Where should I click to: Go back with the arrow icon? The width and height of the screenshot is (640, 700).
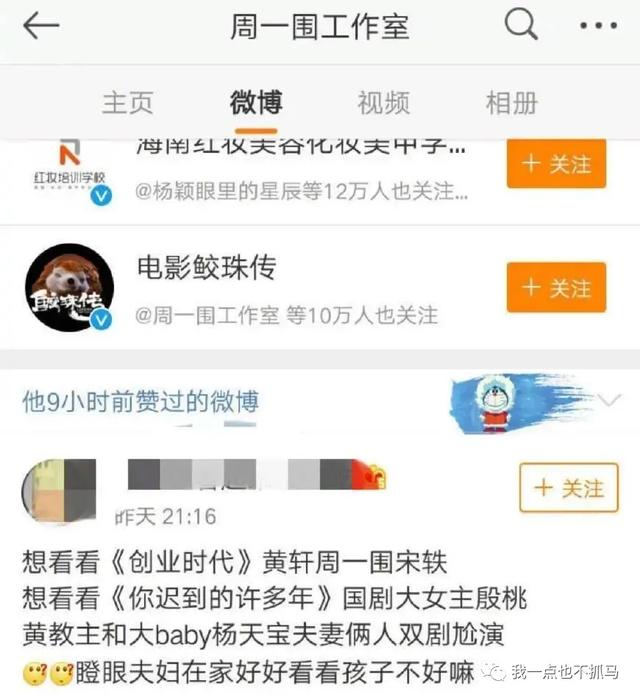41,27
